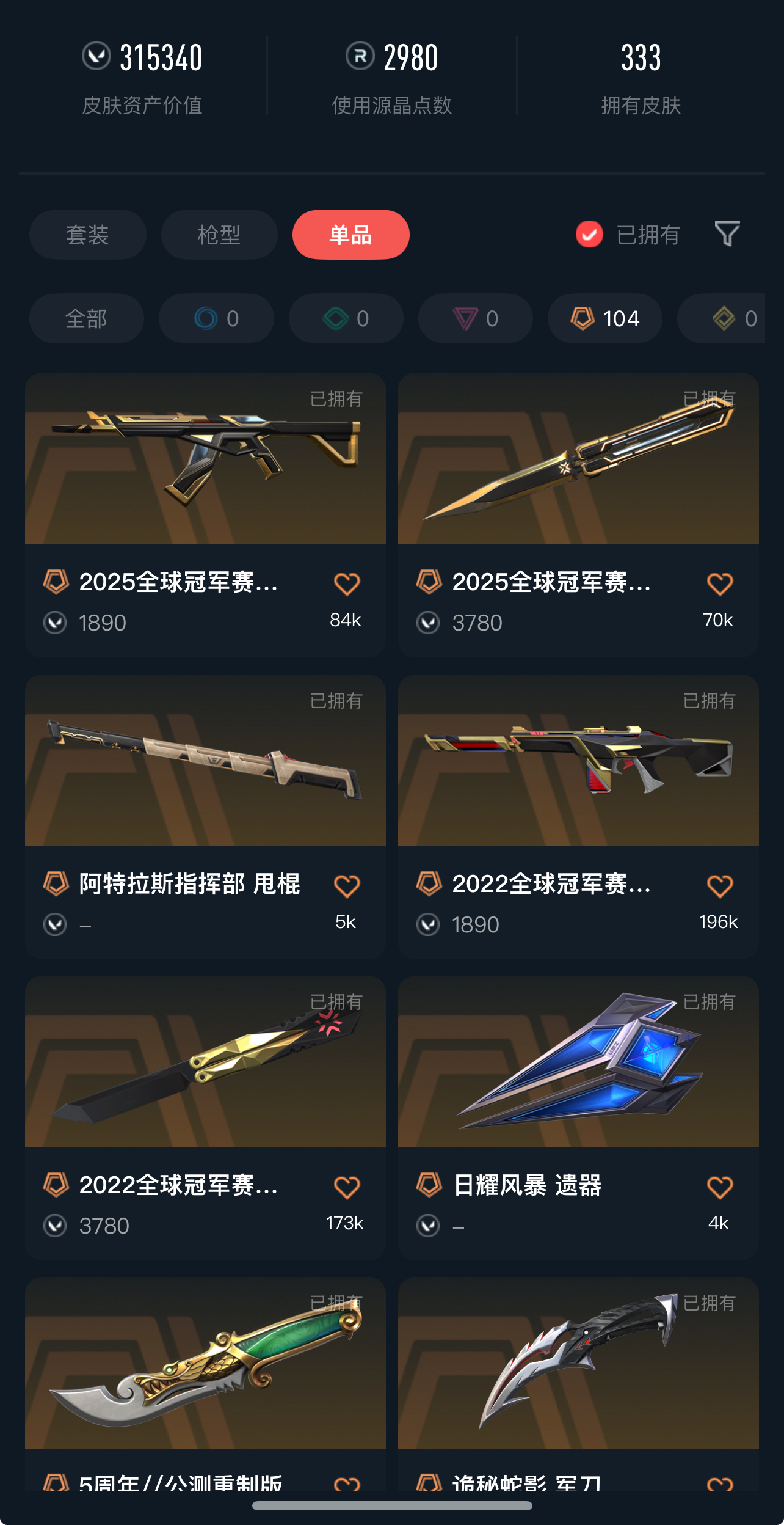This screenshot has width=784, height=1525.
Task: Open the 阿特拉斯指挥部 甩棍 skin card
Action: (x=205, y=761)
